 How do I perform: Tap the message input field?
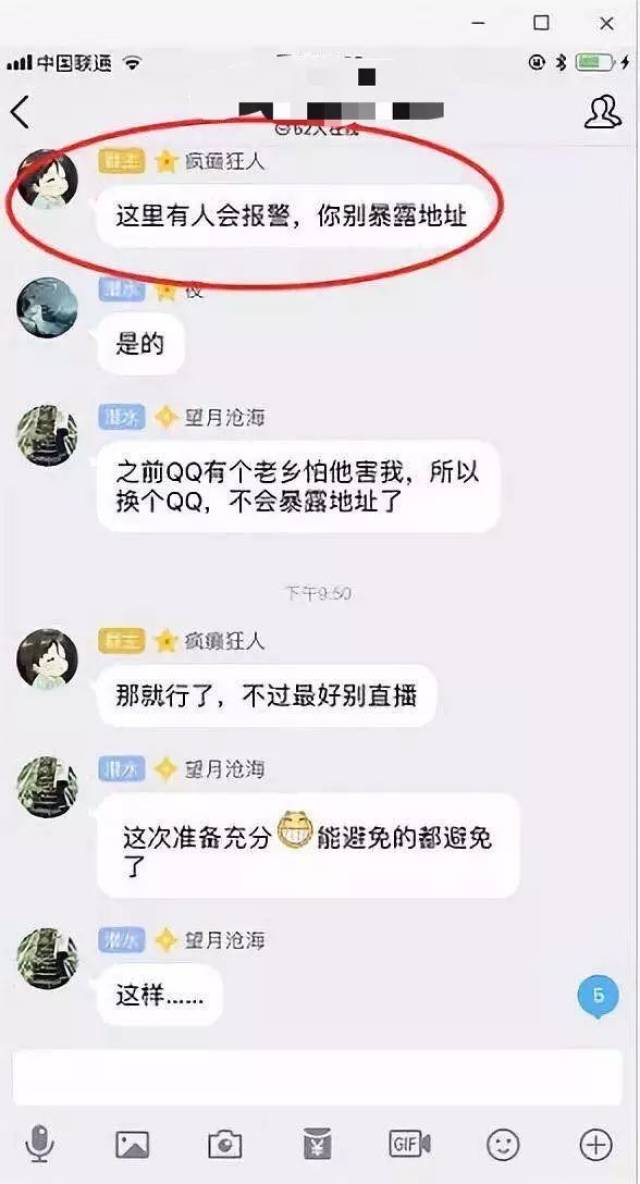[x=318, y=1078]
